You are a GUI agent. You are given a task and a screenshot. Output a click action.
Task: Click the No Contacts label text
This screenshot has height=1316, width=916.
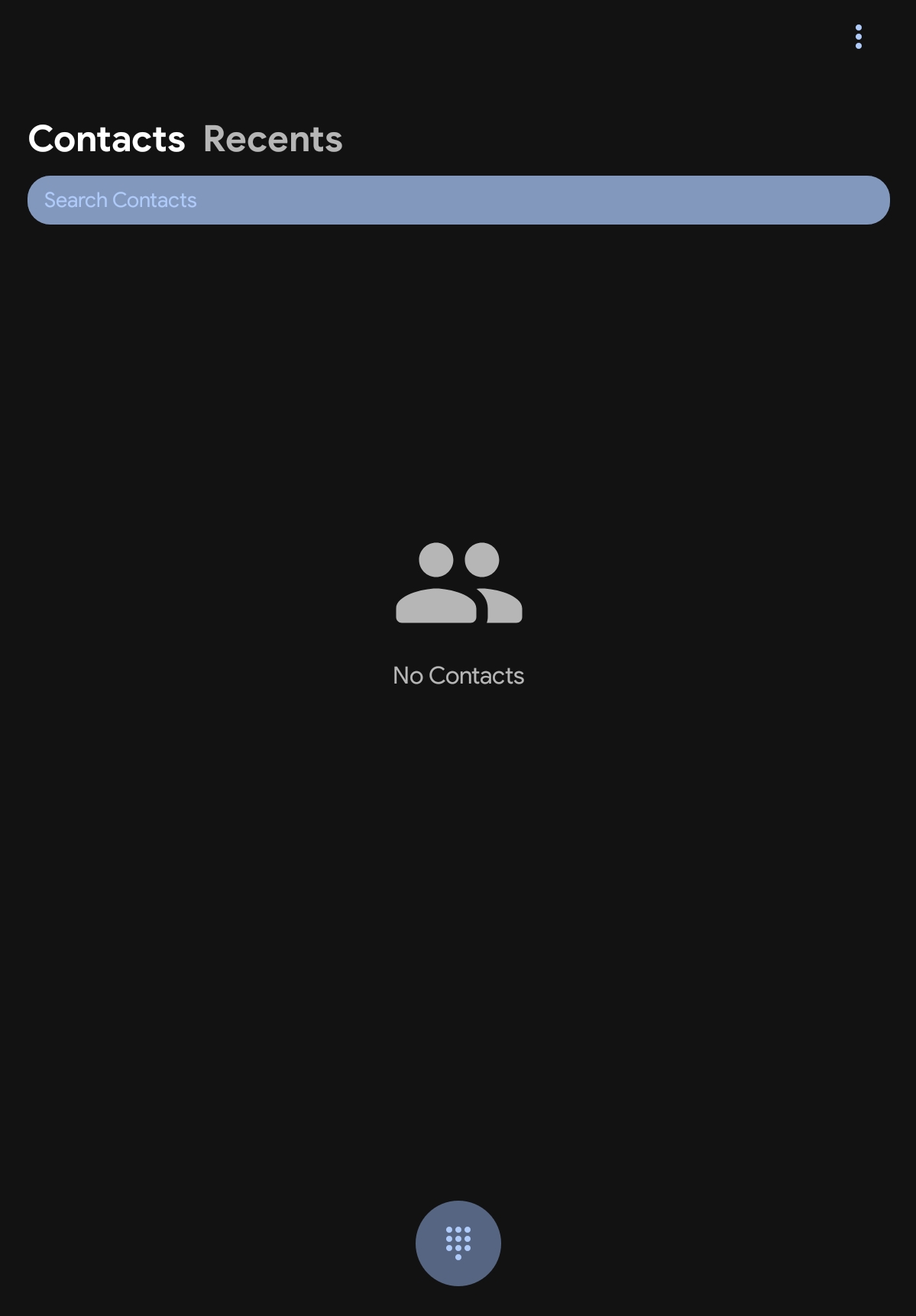458,675
